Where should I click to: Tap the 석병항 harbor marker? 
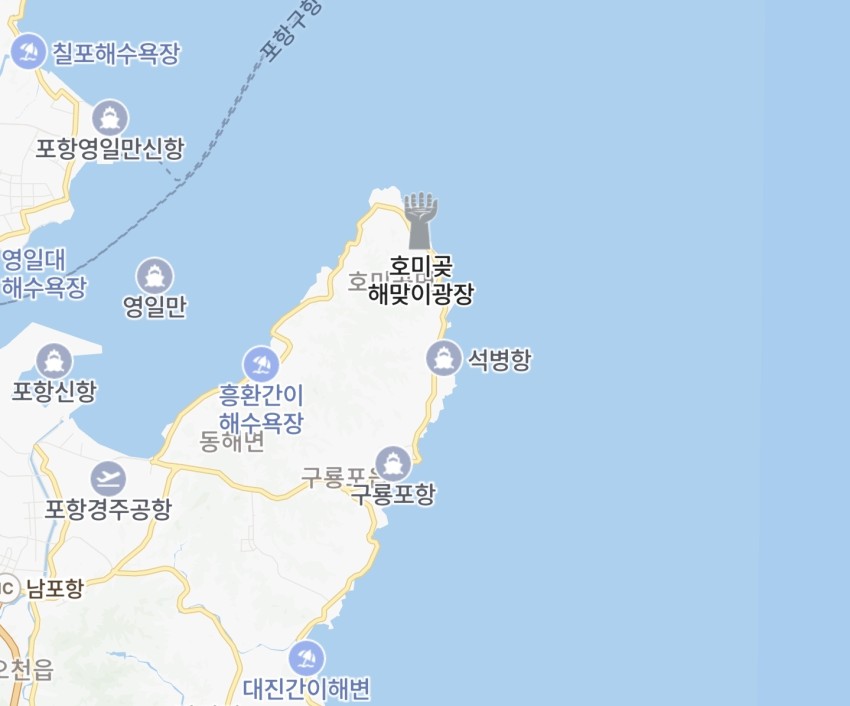pyautogui.click(x=444, y=358)
